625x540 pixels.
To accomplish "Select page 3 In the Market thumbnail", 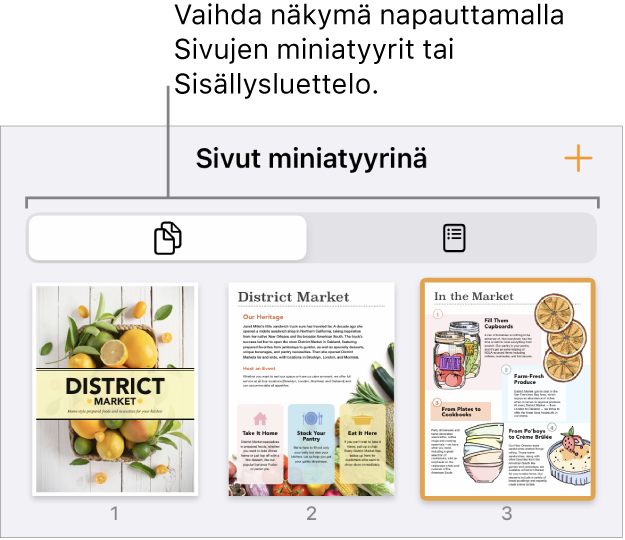I will pyautogui.click(x=507, y=389).
